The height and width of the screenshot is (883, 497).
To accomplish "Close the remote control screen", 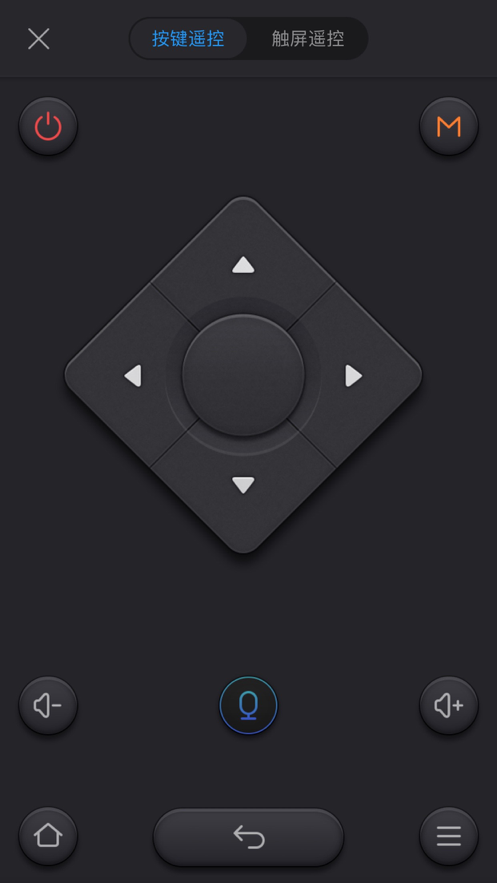I will (x=39, y=38).
